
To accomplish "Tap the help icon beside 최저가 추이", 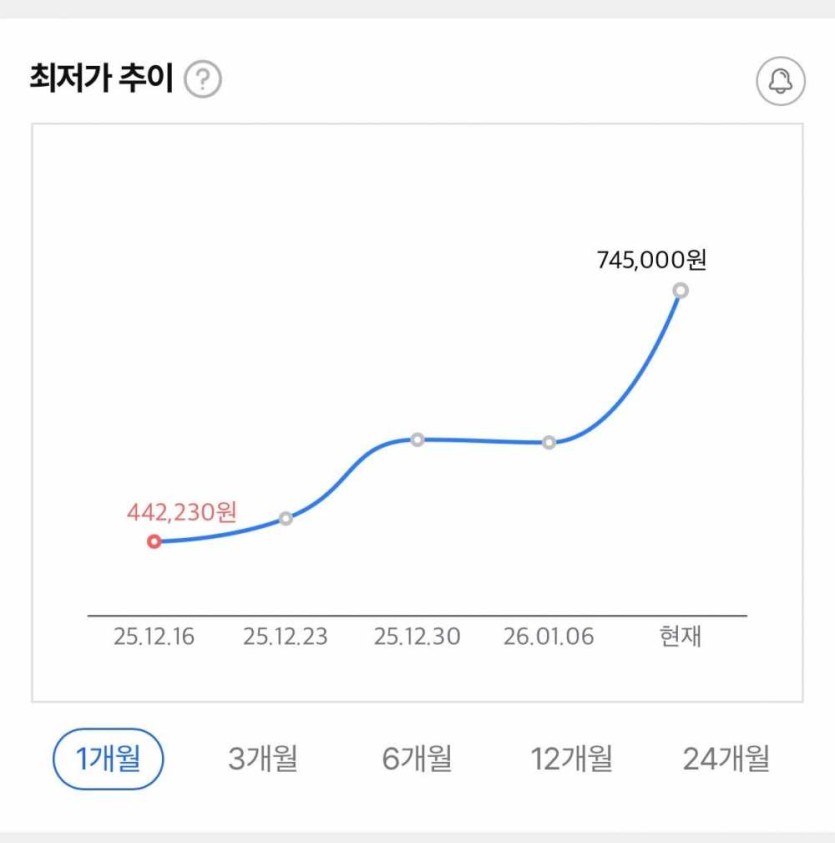I will click(x=203, y=80).
